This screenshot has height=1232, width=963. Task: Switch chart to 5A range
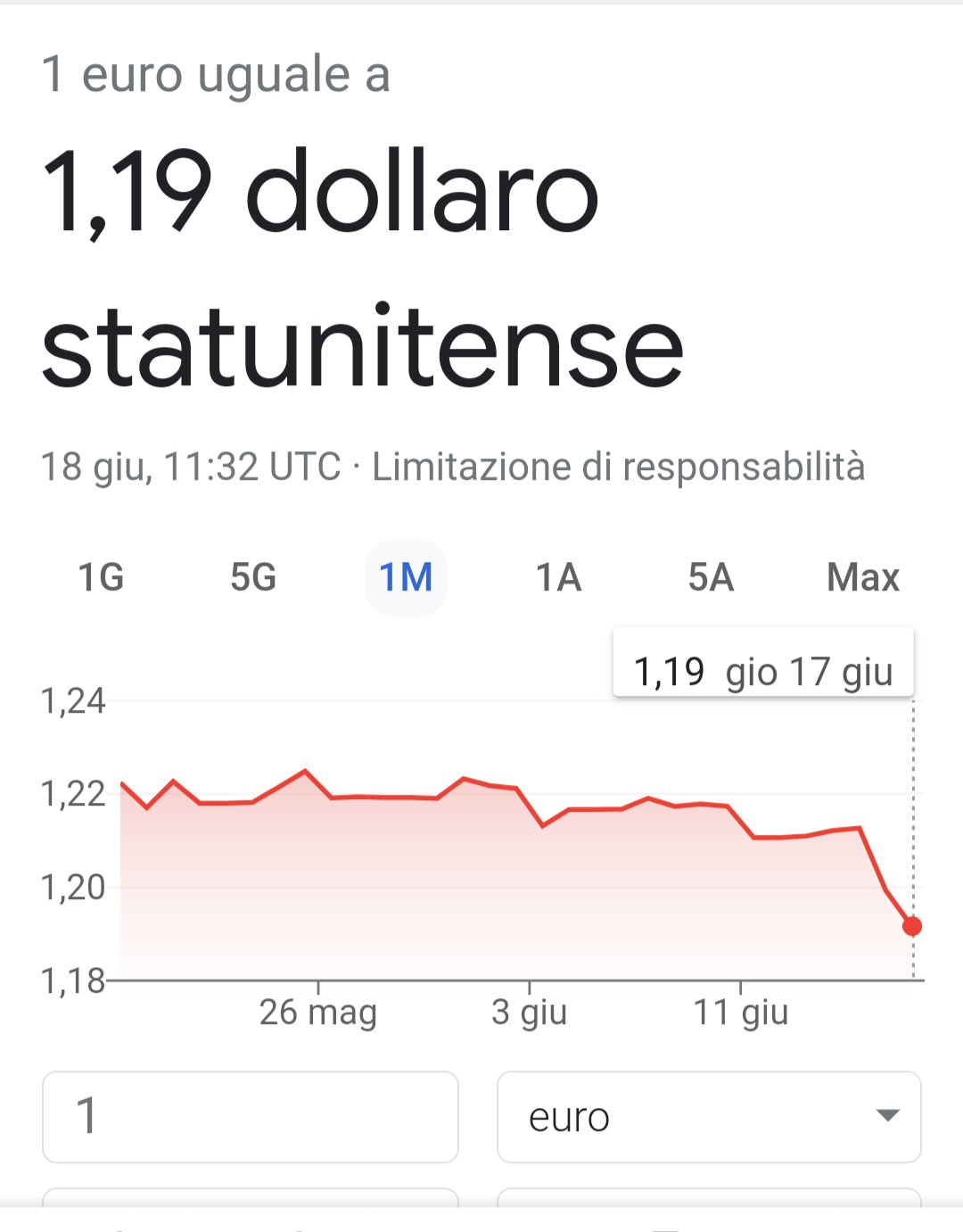pyautogui.click(x=711, y=577)
